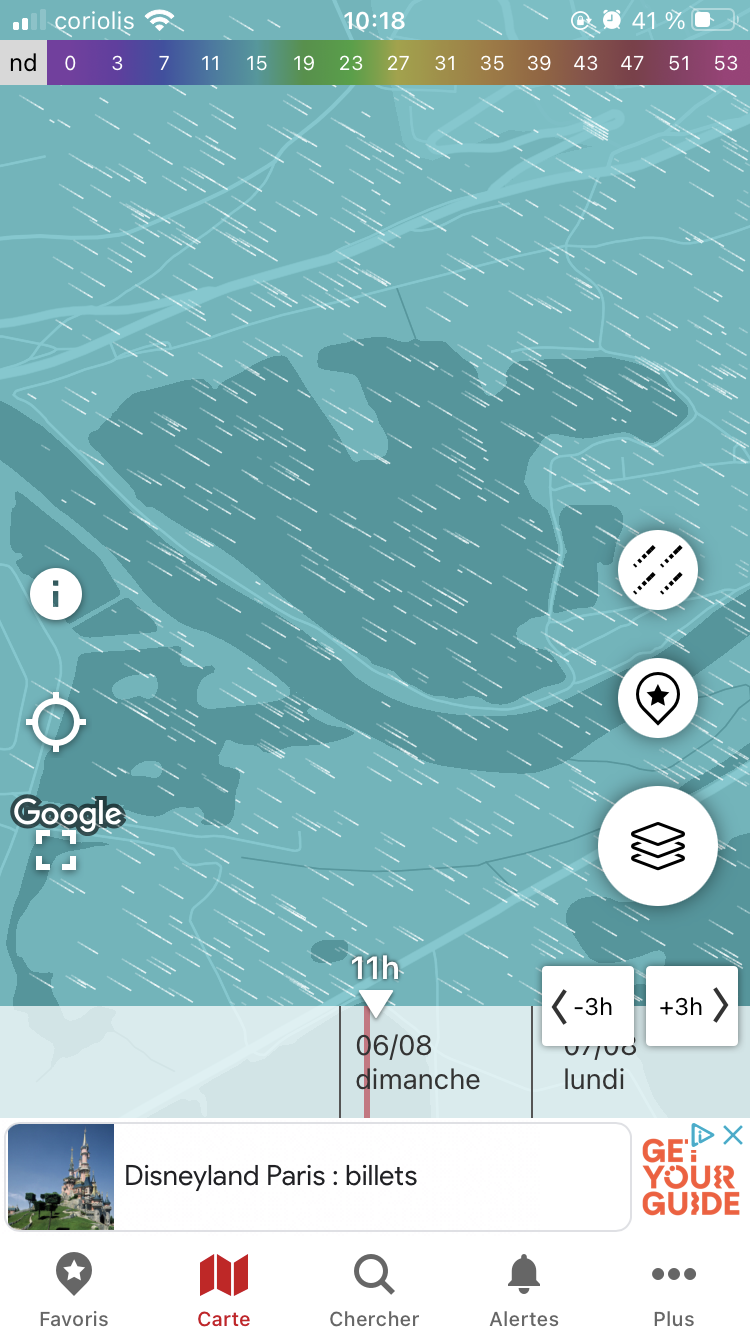The image size is (750, 1334).
Task: Advance forecast by 3 hours
Action: 692,1006
